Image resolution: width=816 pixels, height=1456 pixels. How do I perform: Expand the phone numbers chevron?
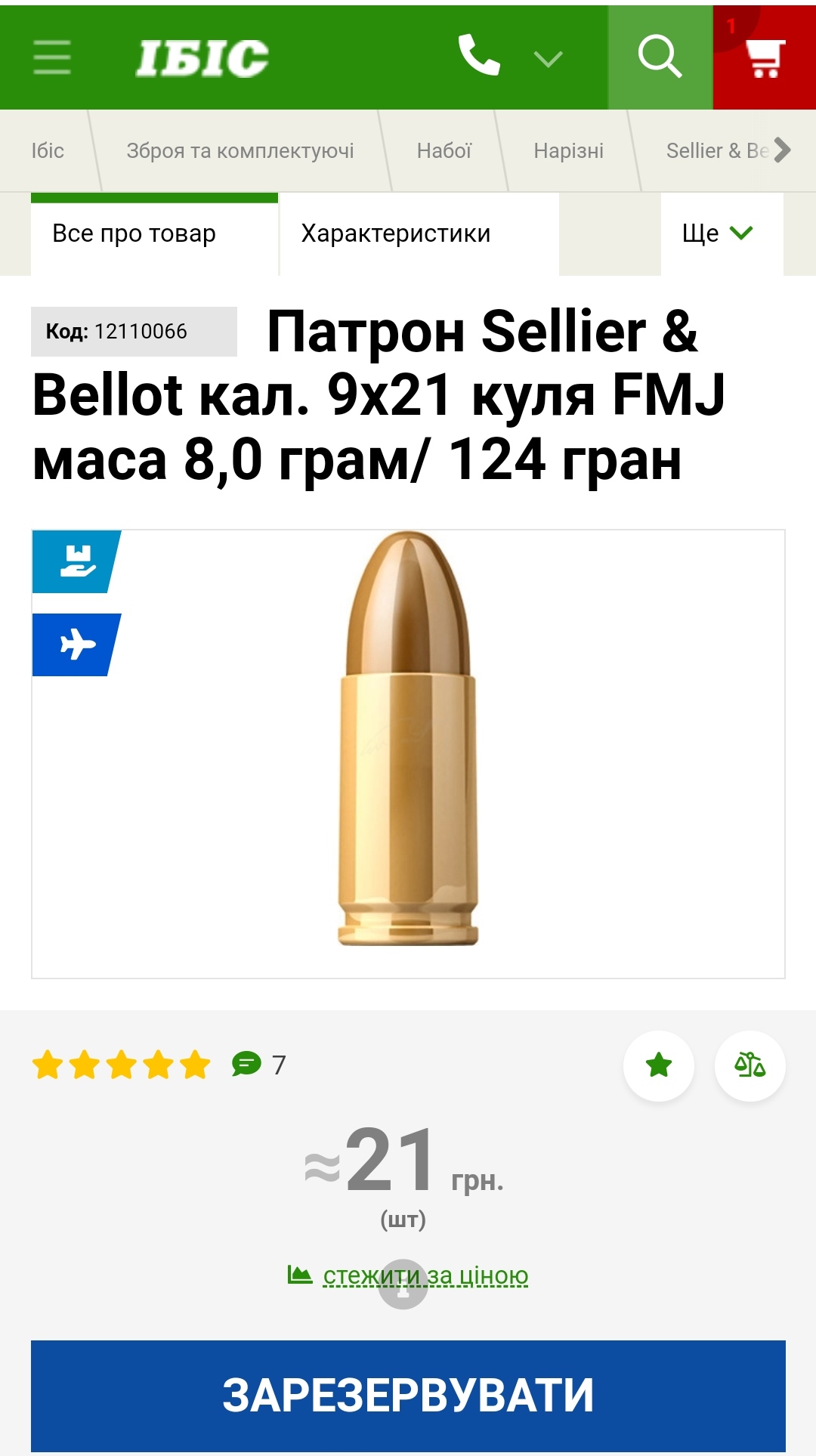point(548,58)
